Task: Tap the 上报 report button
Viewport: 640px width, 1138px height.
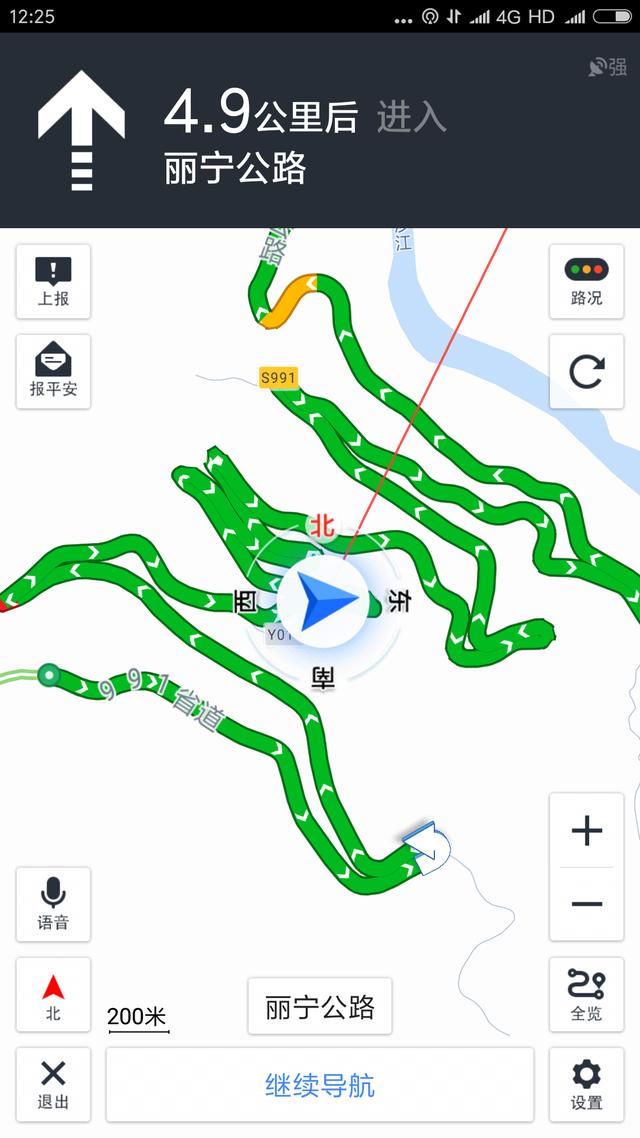Action: pyautogui.click(x=53, y=281)
